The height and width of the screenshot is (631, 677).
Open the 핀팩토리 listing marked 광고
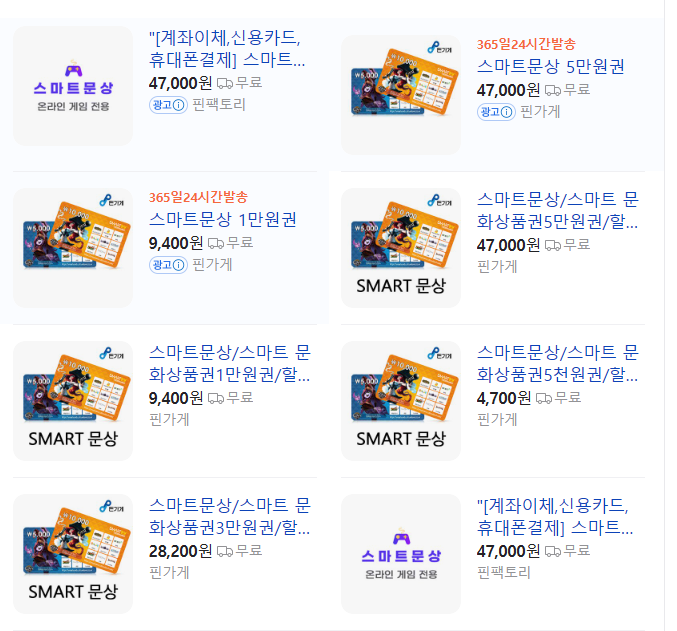pyautogui.click(x=227, y=49)
